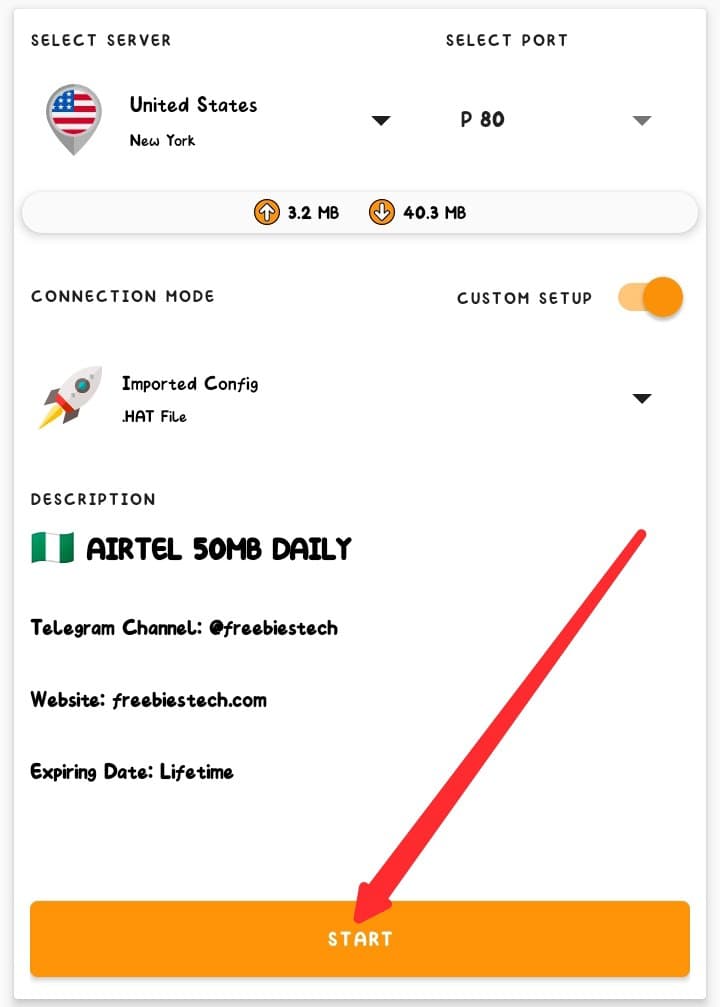Disable the Custom Setup toggle
The width and height of the screenshot is (720, 1007).
tap(652, 298)
